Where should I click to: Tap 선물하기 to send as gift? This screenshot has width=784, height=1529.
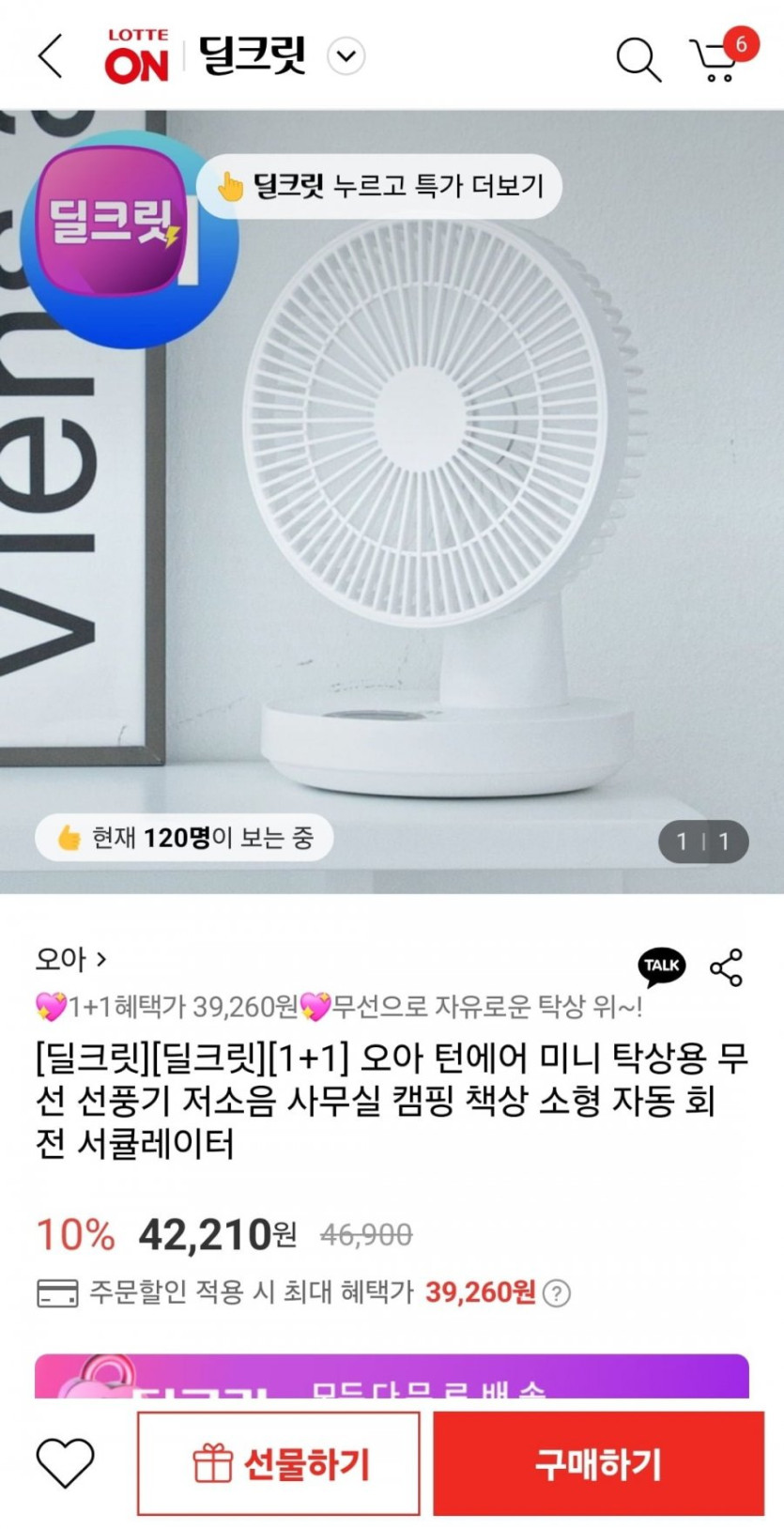click(279, 1463)
